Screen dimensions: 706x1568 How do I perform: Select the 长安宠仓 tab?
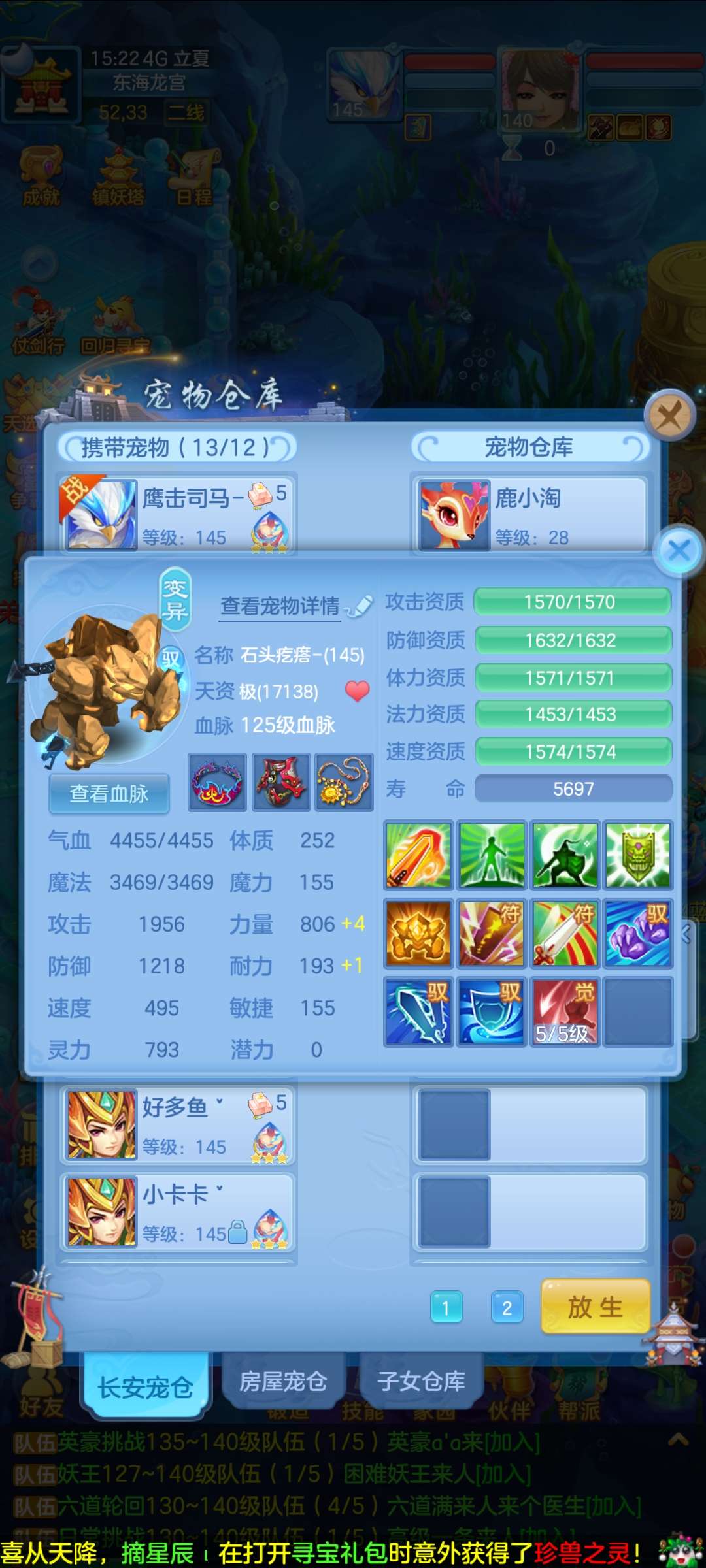145,1386
